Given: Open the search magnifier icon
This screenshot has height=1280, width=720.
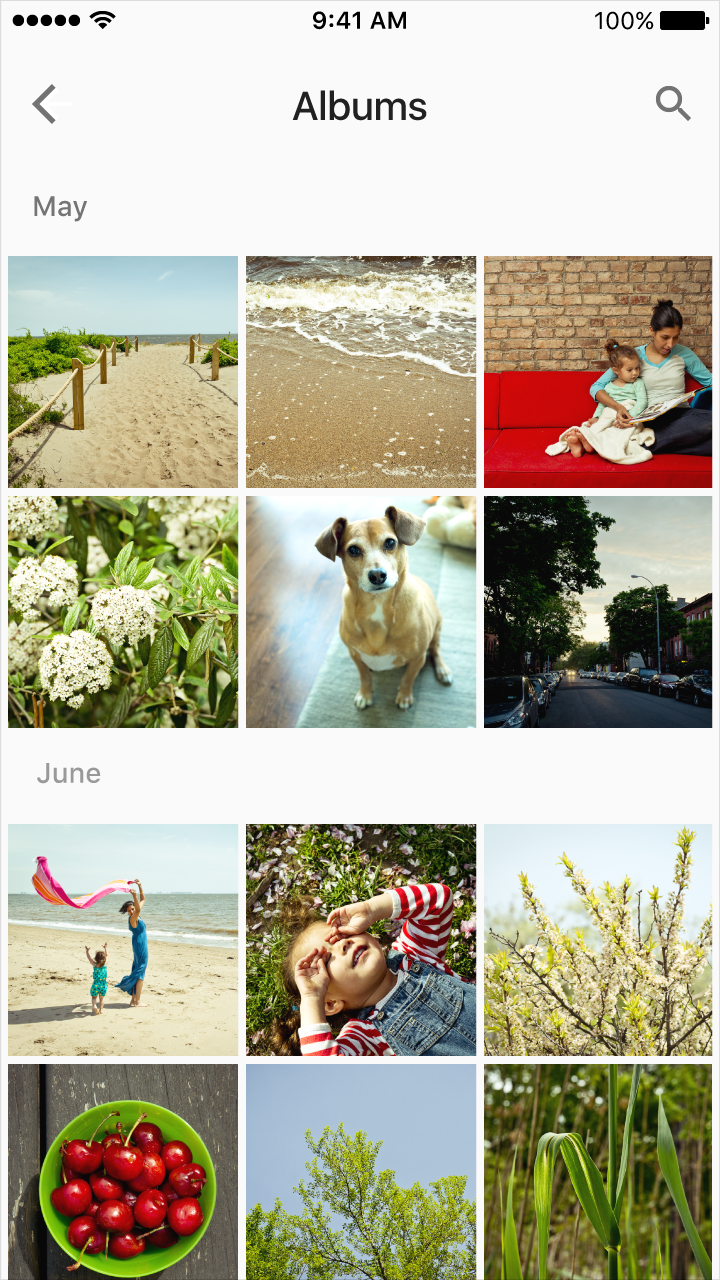Looking at the screenshot, I should pos(673,103).
